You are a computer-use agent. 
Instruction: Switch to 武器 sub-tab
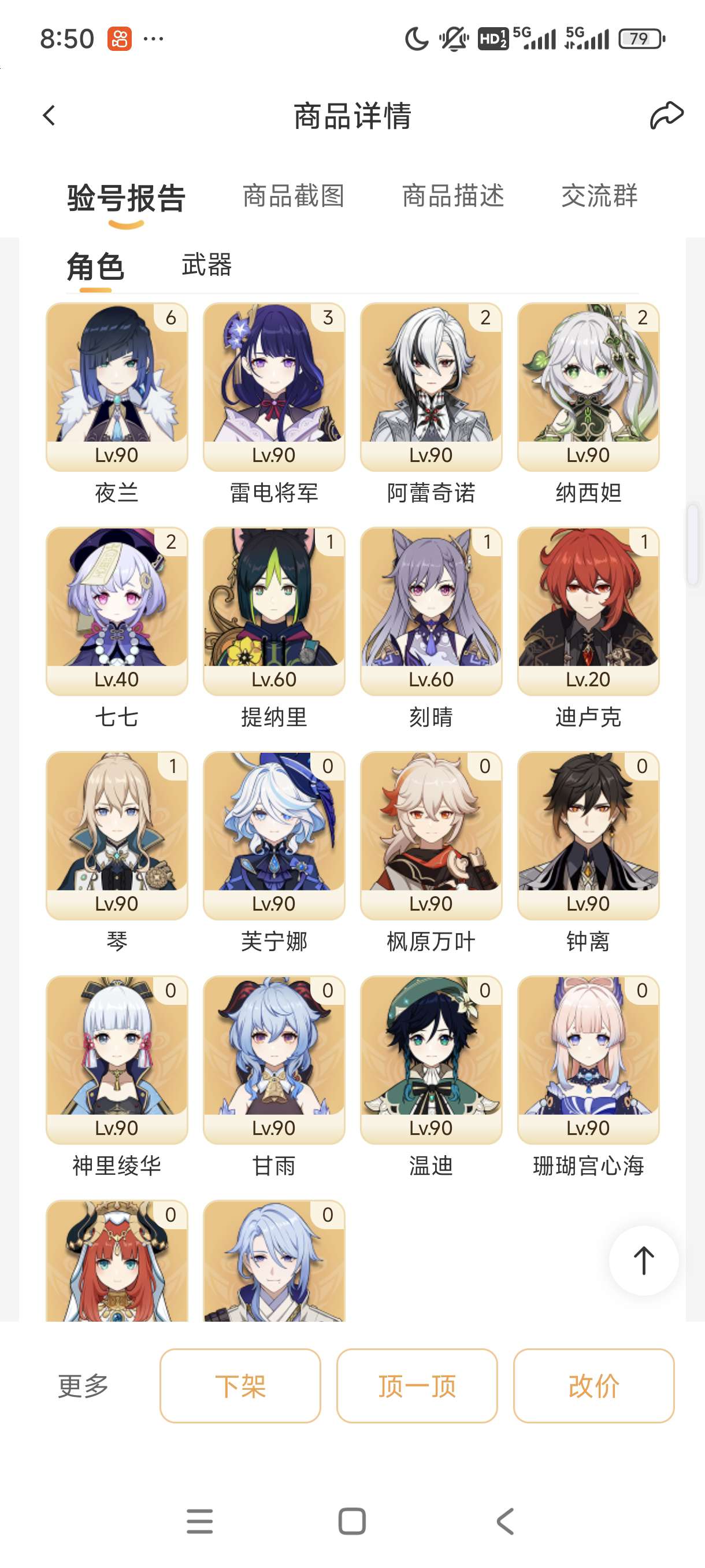[207, 265]
